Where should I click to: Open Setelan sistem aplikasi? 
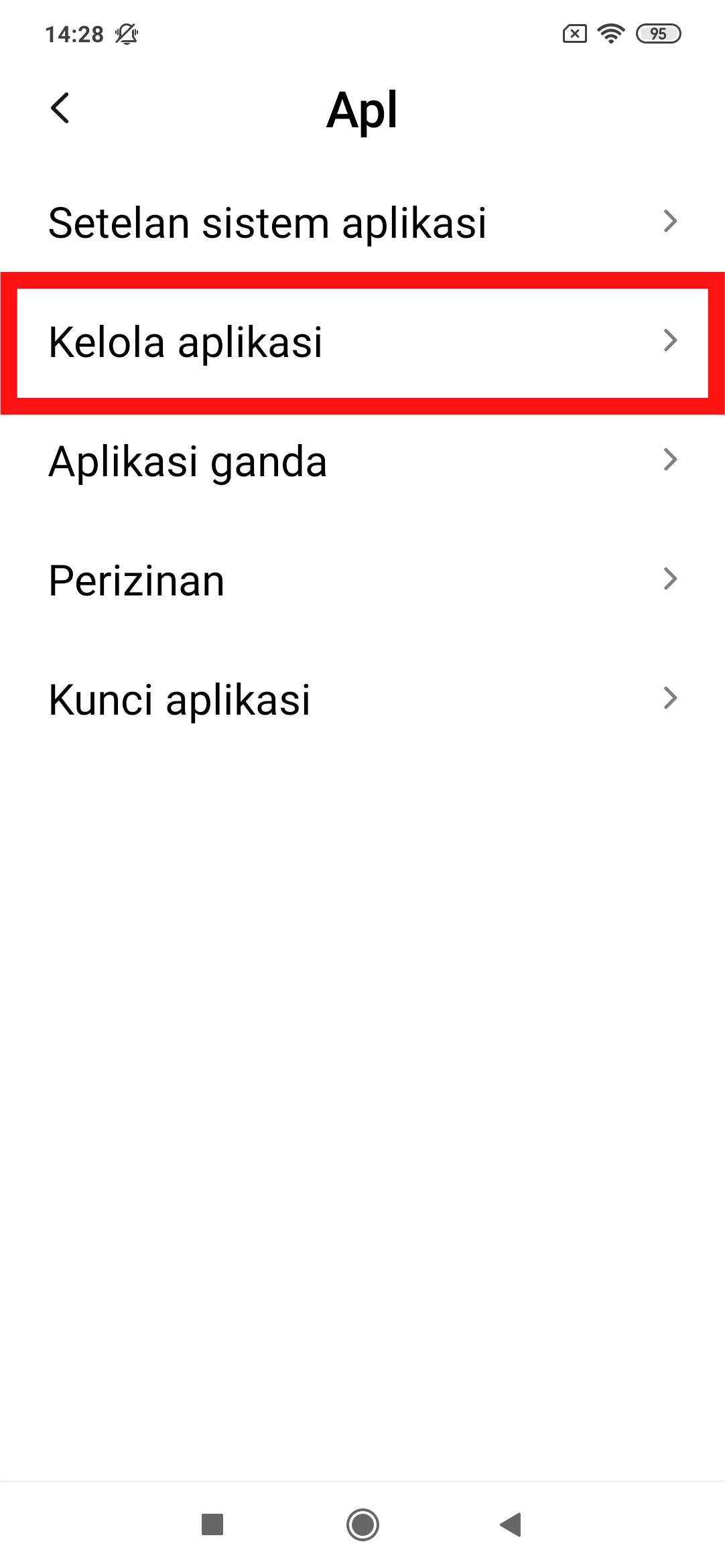pos(362,222)
